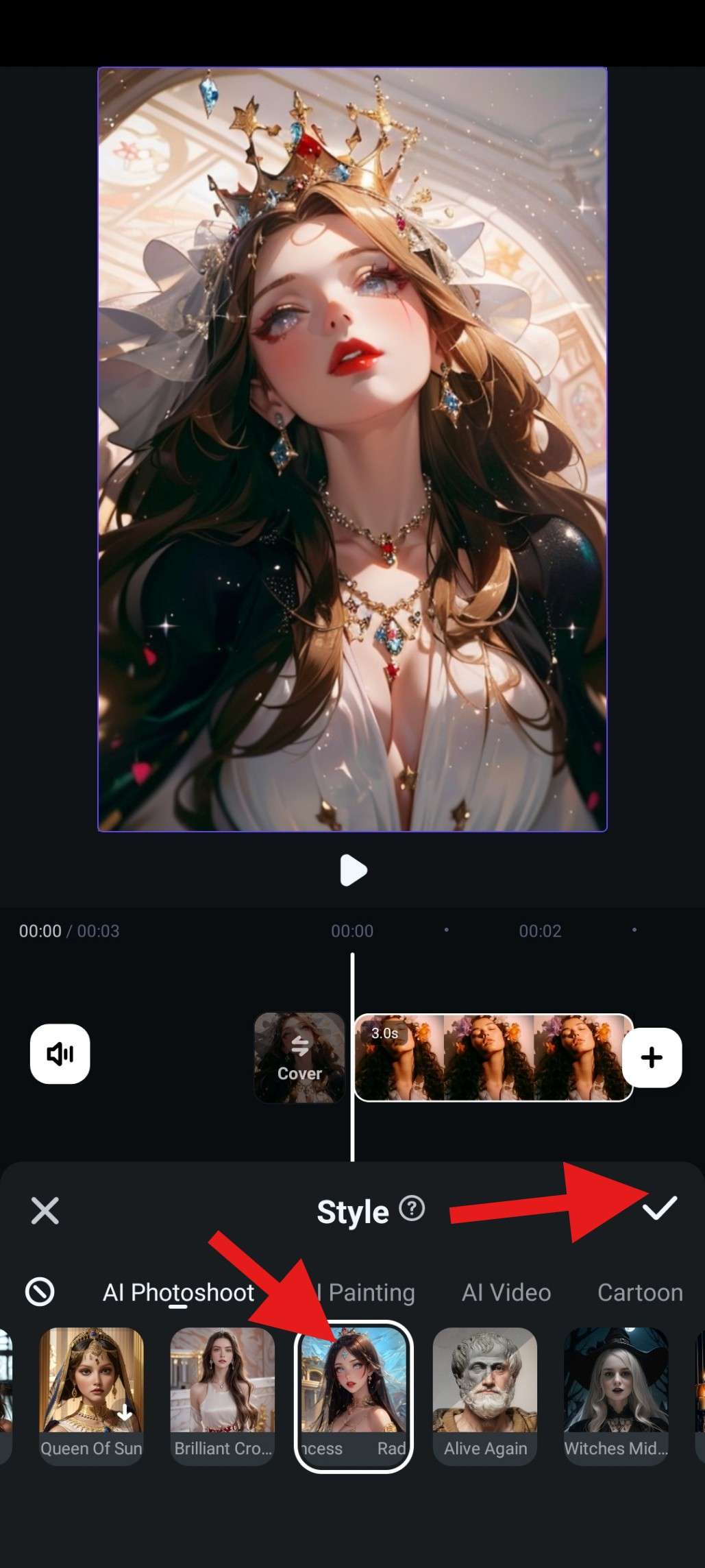Confirm the selected style
The width and height of the screenshot is (705, 1568).
point(660,1208)
